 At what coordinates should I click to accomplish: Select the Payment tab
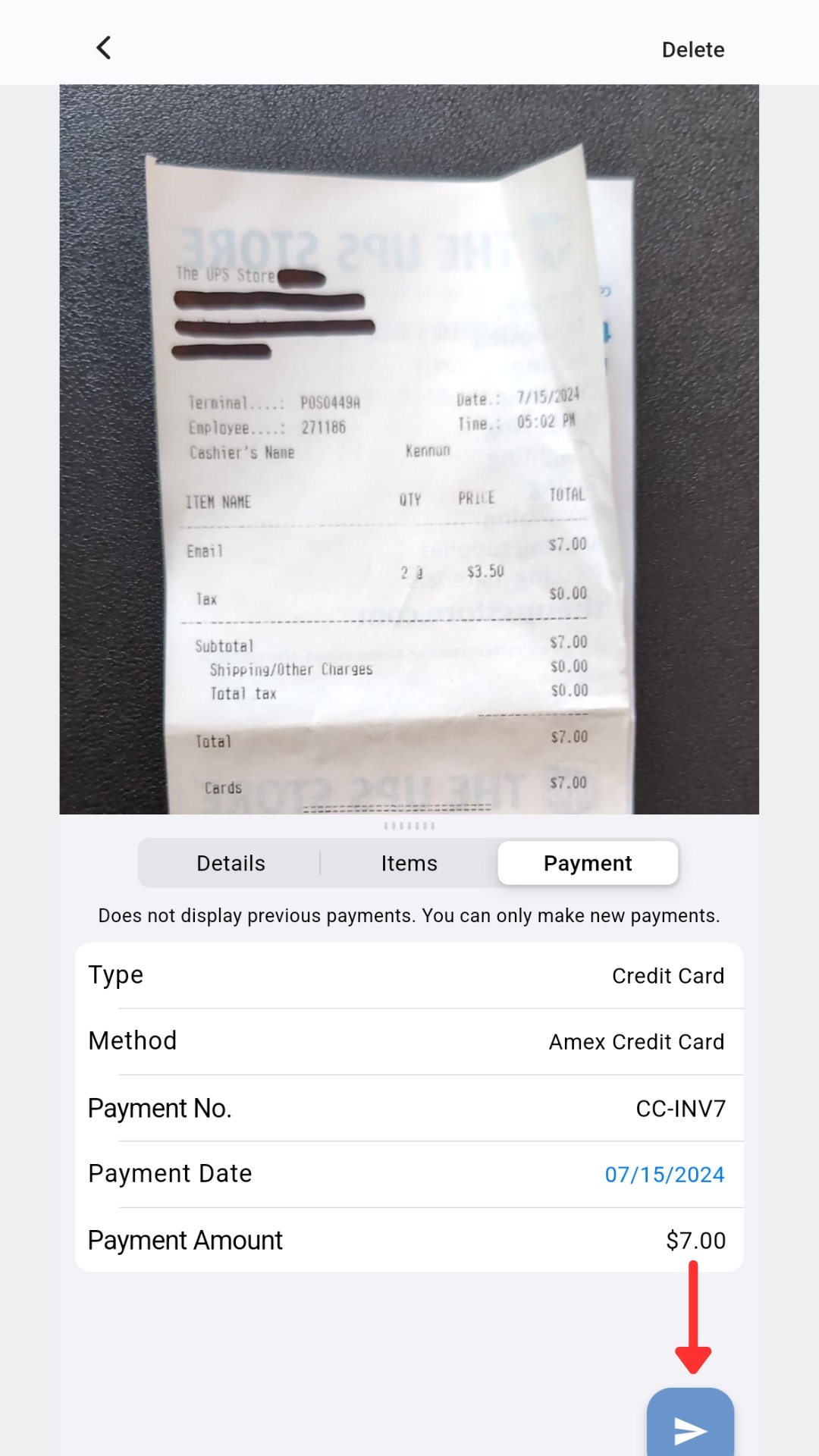[x=587, y=863]
